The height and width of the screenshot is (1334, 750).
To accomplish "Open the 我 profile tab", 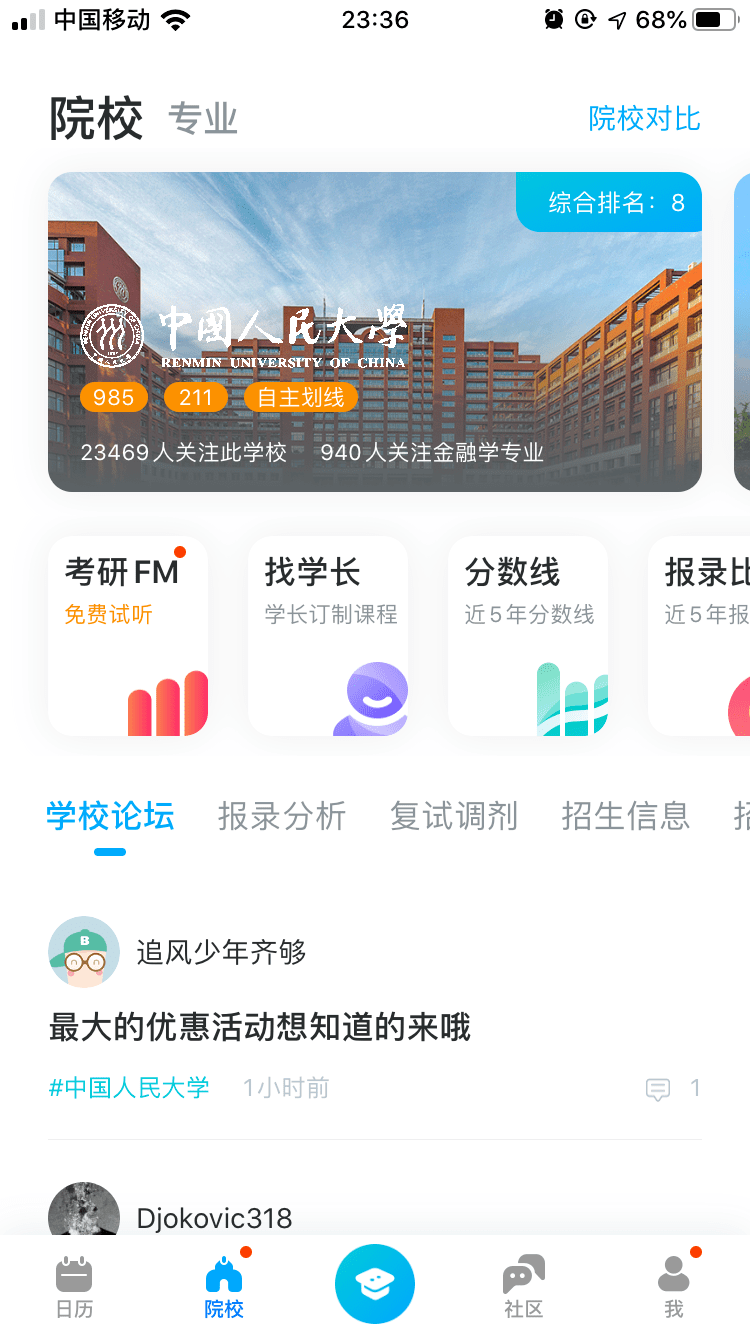I will coord(674,1287).
